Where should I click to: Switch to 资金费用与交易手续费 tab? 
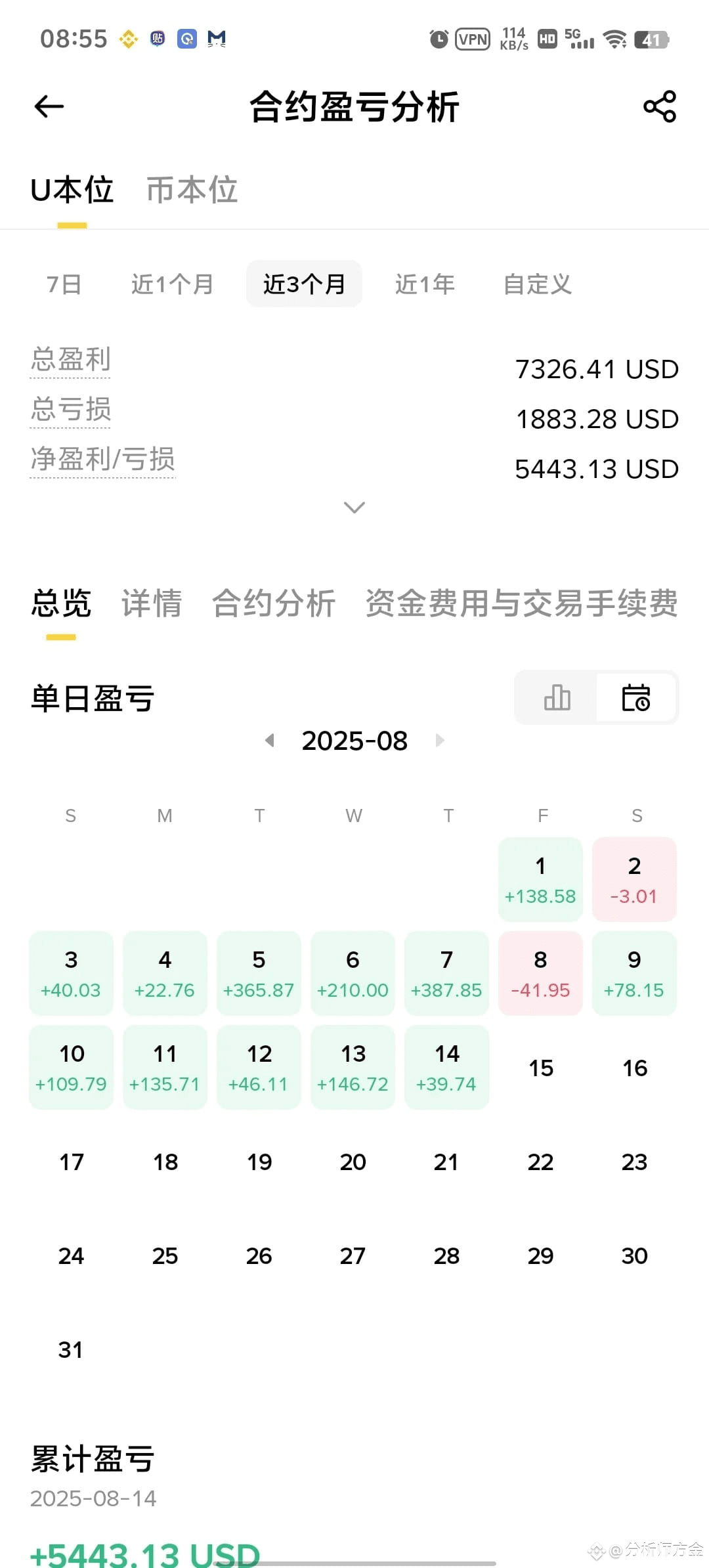click(521, 603)
